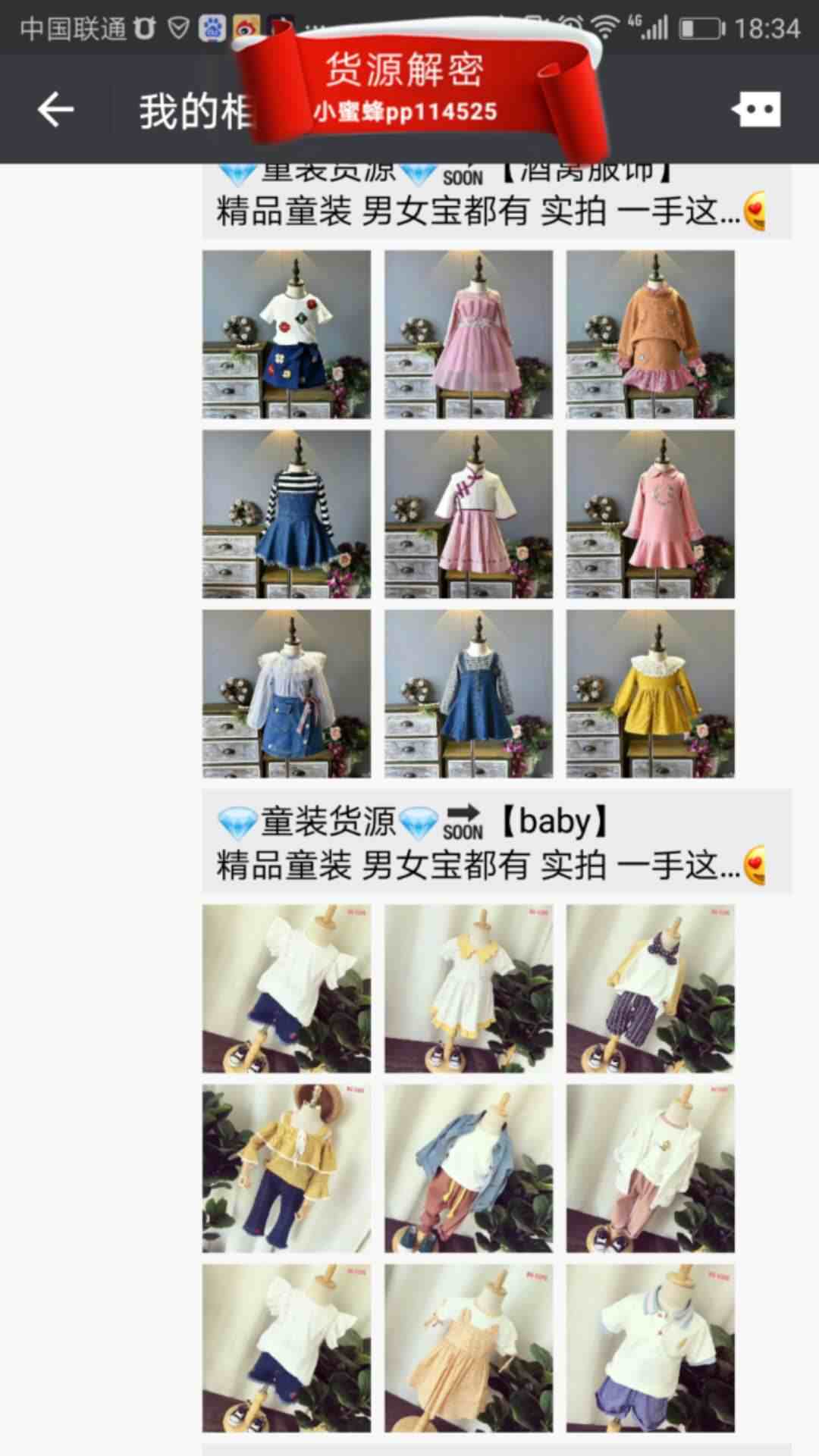This screenshot has width=819, height=1456.
Task: View the pink tulle dress photo
Action: click(x=468, y=334)
